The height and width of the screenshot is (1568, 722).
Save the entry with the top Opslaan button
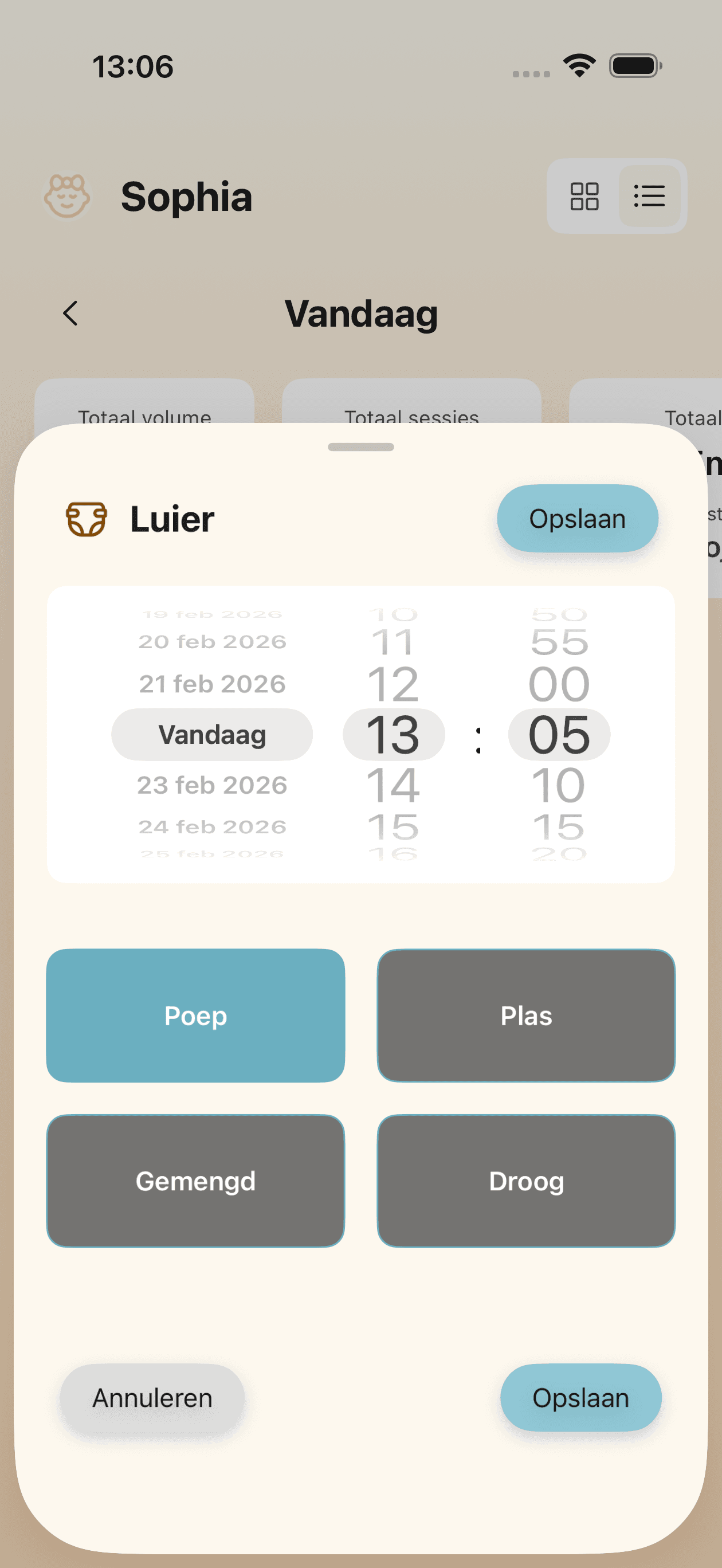tap(577, 518)
